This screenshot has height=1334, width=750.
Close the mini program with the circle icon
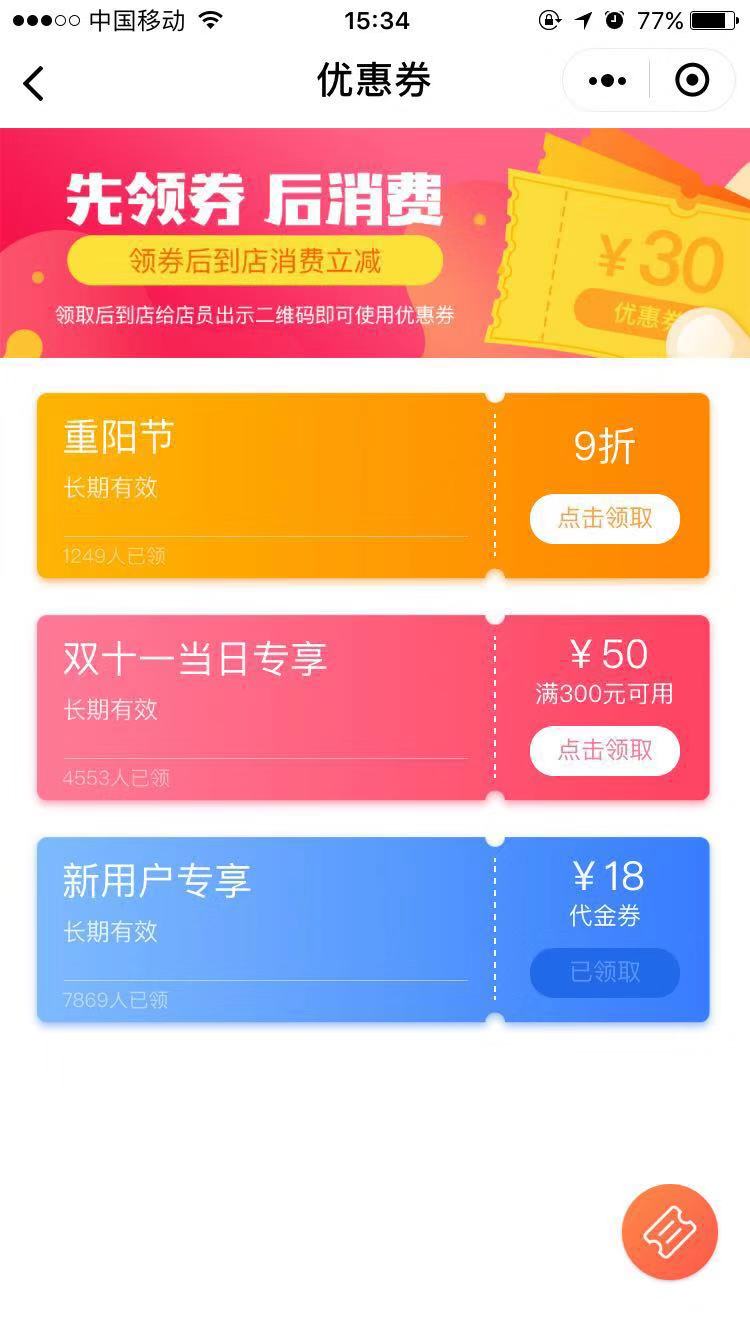pyautogui.click(x=692, y=81)
